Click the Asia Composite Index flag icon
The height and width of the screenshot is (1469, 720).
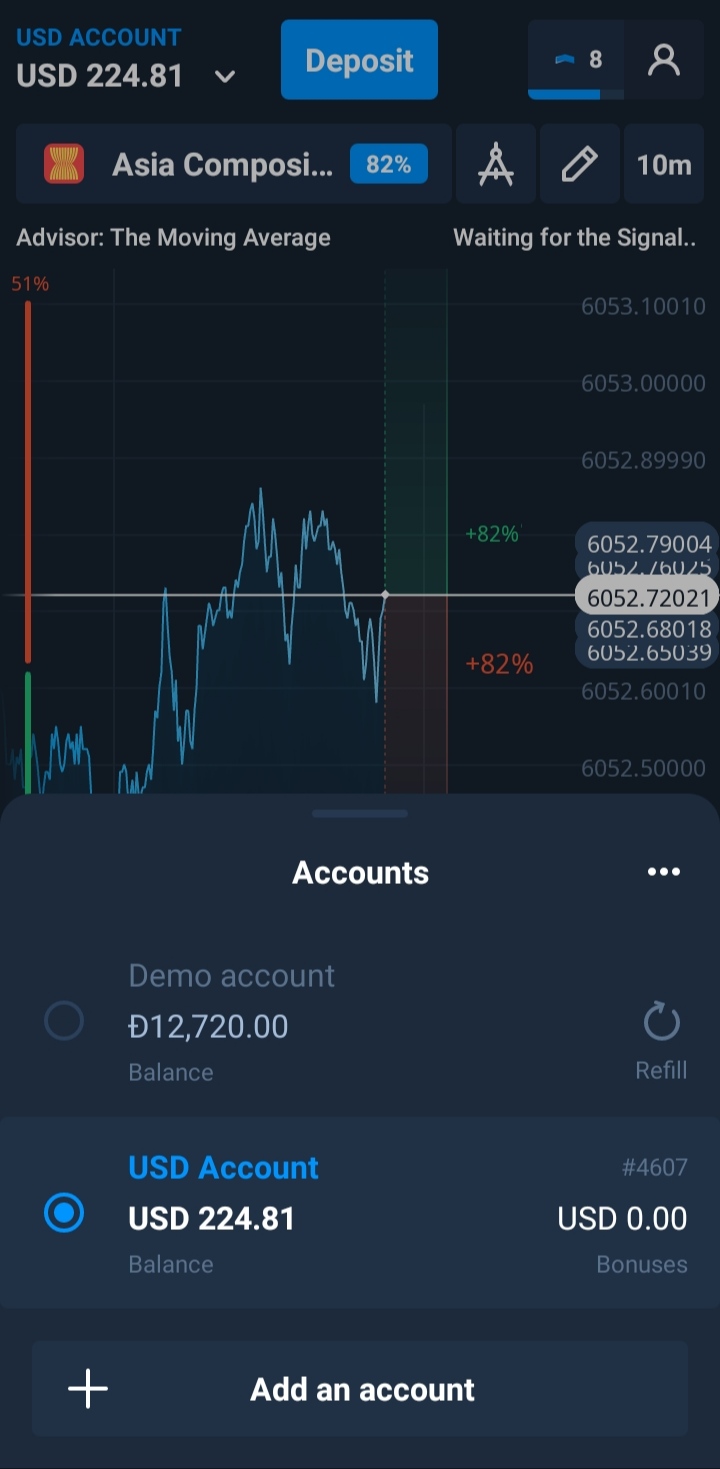65,163
